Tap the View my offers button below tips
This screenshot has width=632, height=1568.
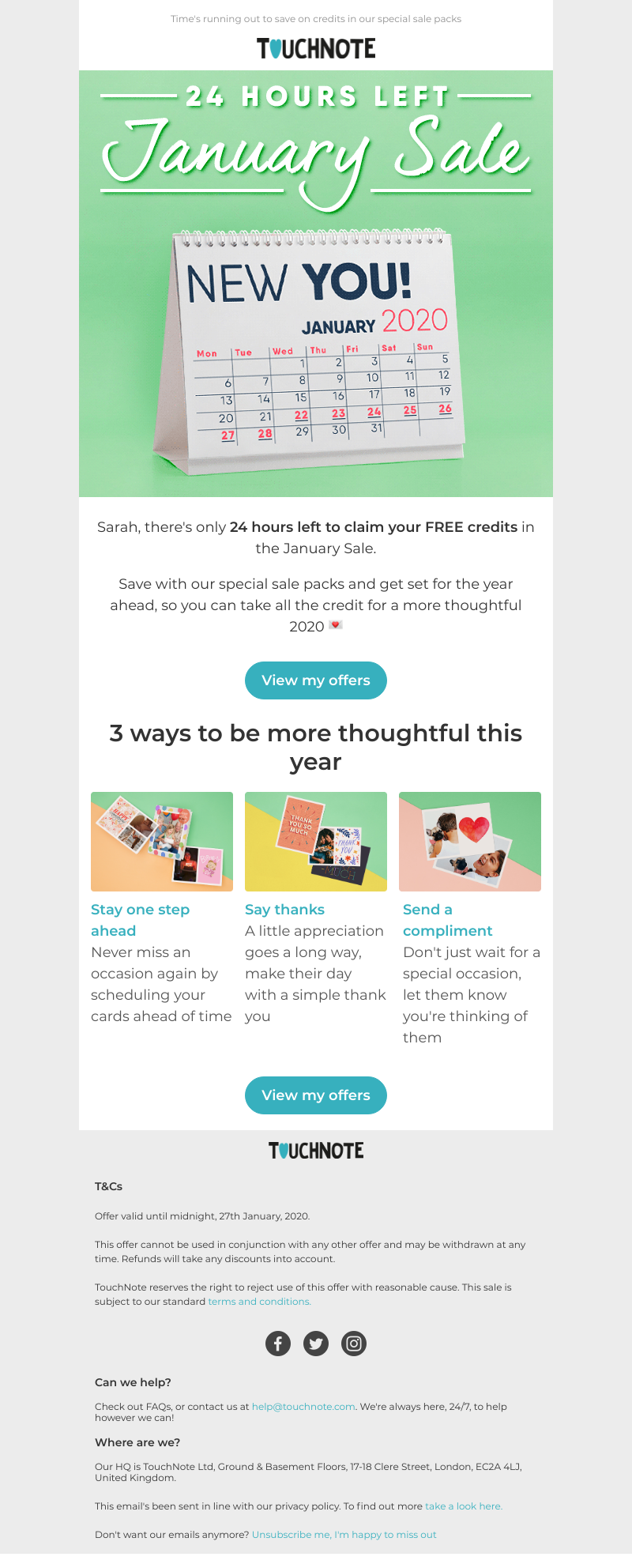(316, 1095)
